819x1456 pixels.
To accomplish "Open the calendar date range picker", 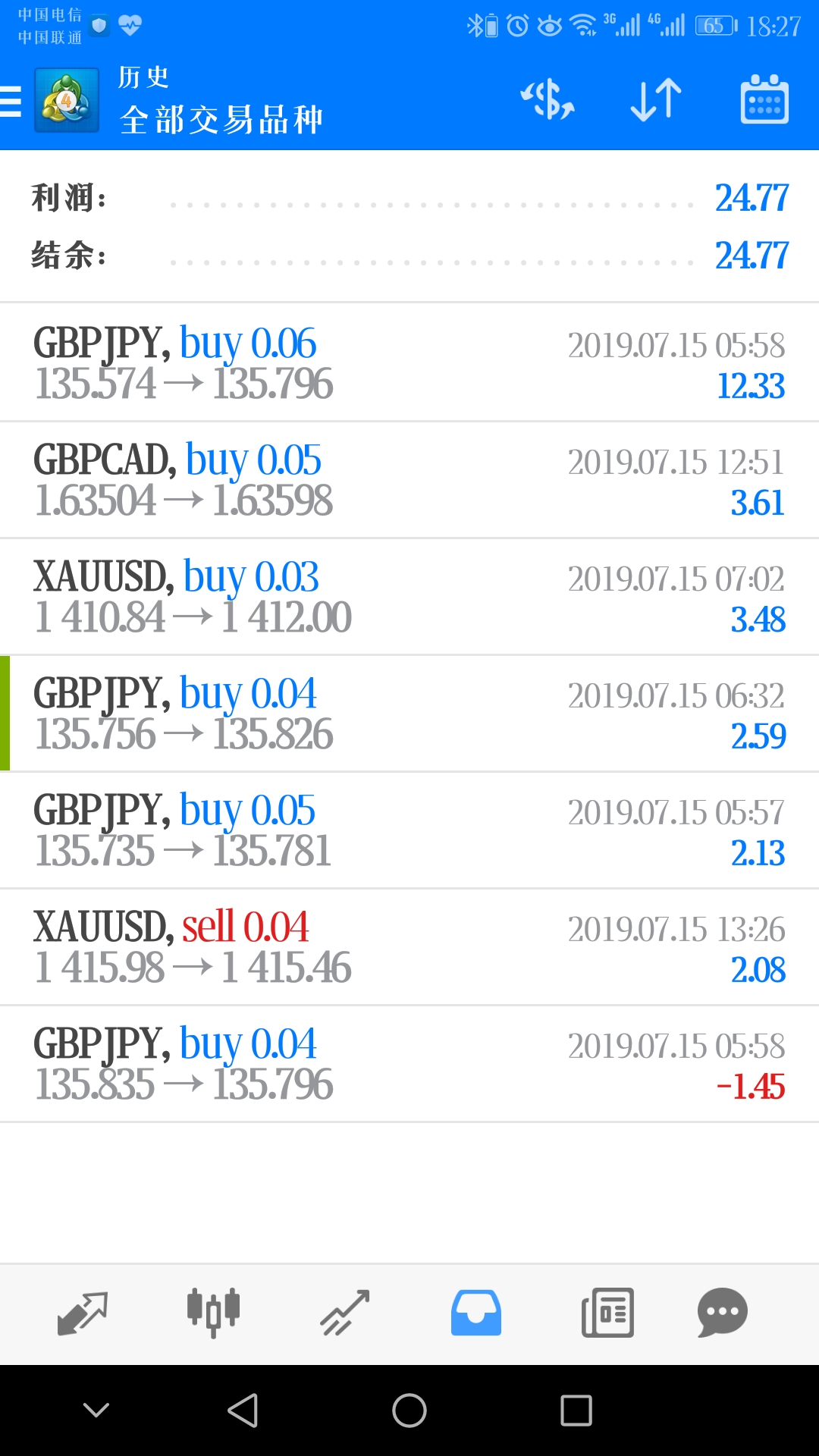I will [764, 99].
